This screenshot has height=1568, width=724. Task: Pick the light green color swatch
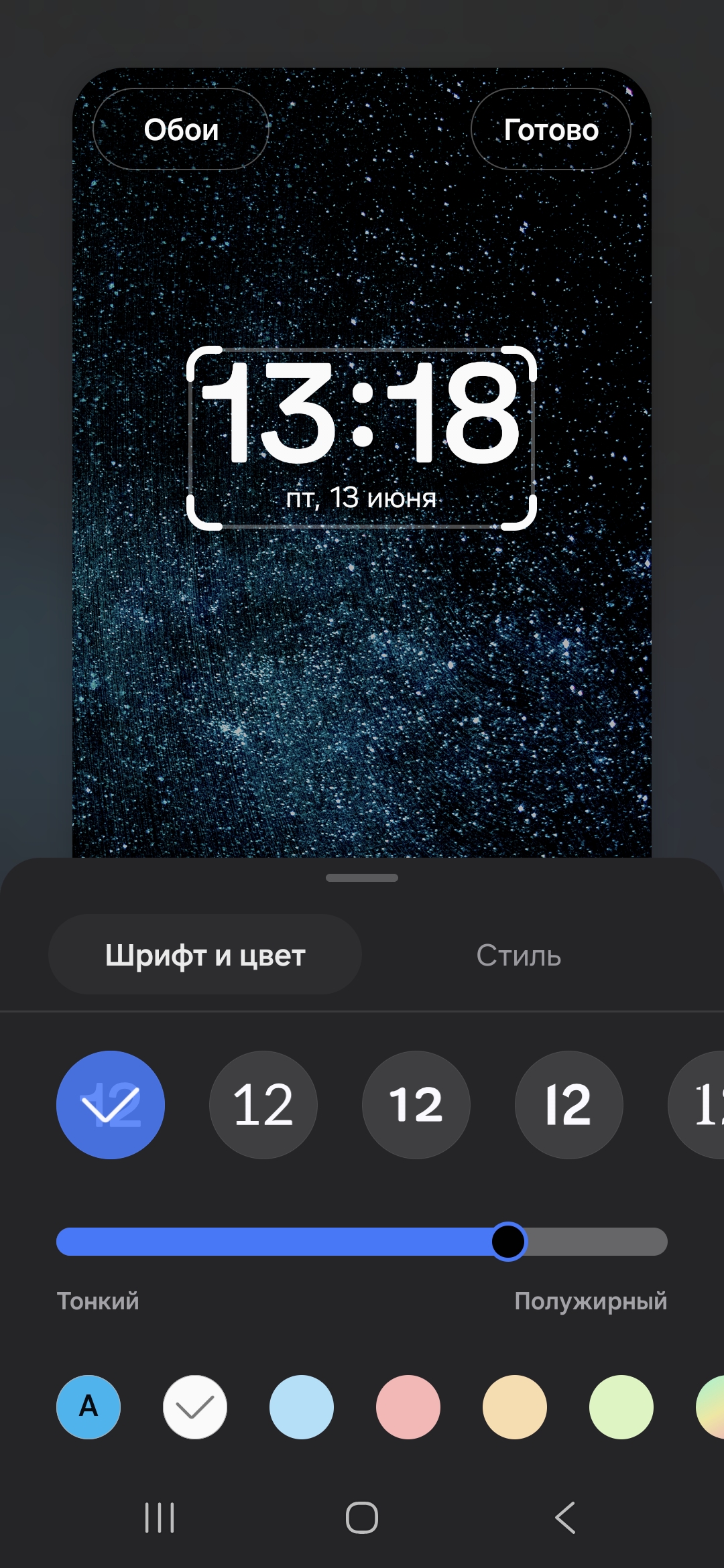[x=621, y=1407]
